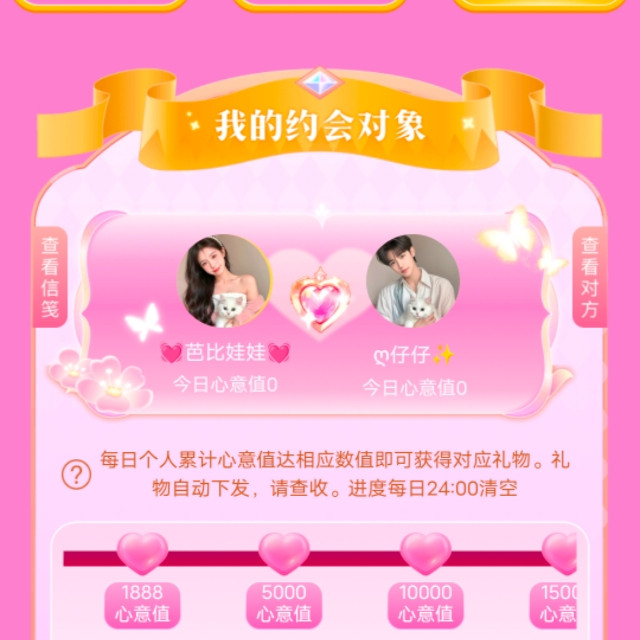
Task: Tap the question mark help icon
Action: coord(76,474)
